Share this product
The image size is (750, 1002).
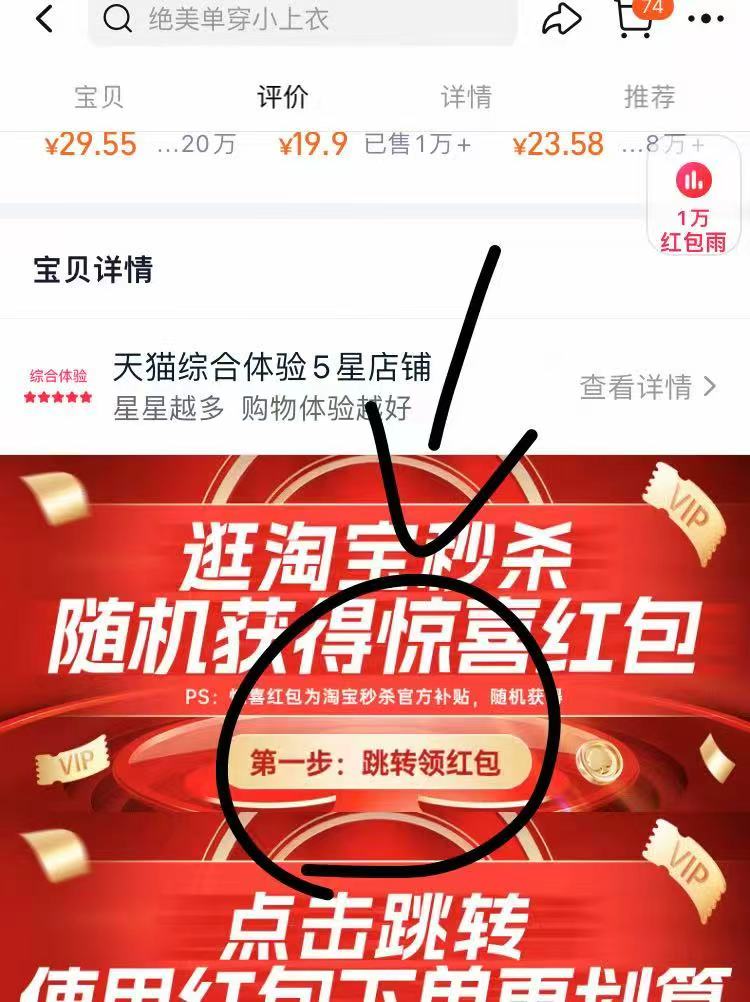click(x=562, y=19)
